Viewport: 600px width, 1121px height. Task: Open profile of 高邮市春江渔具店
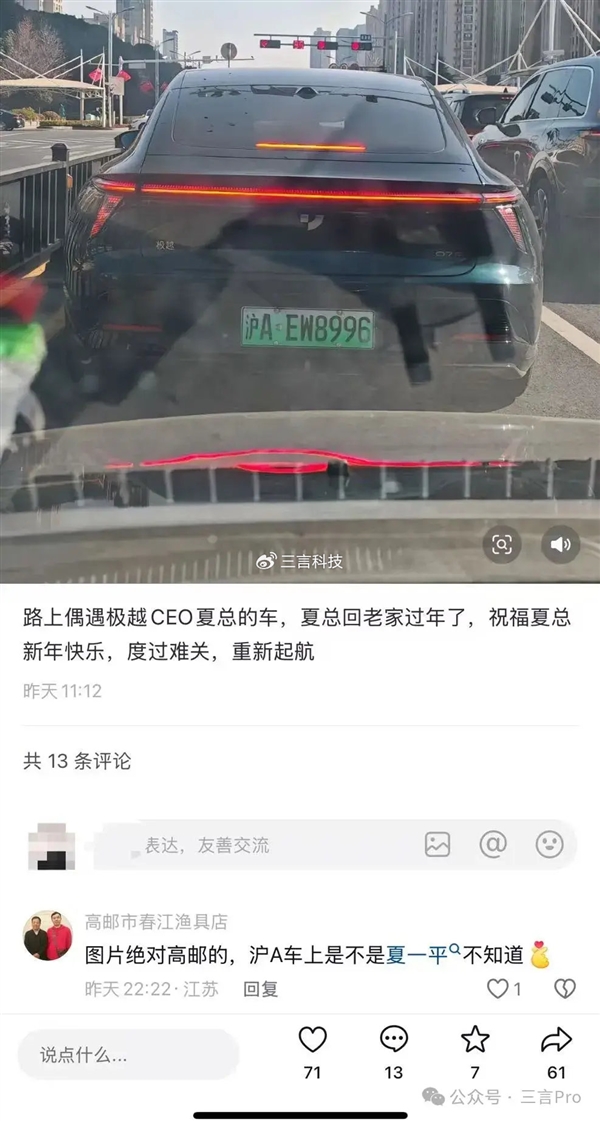point(47,935)
